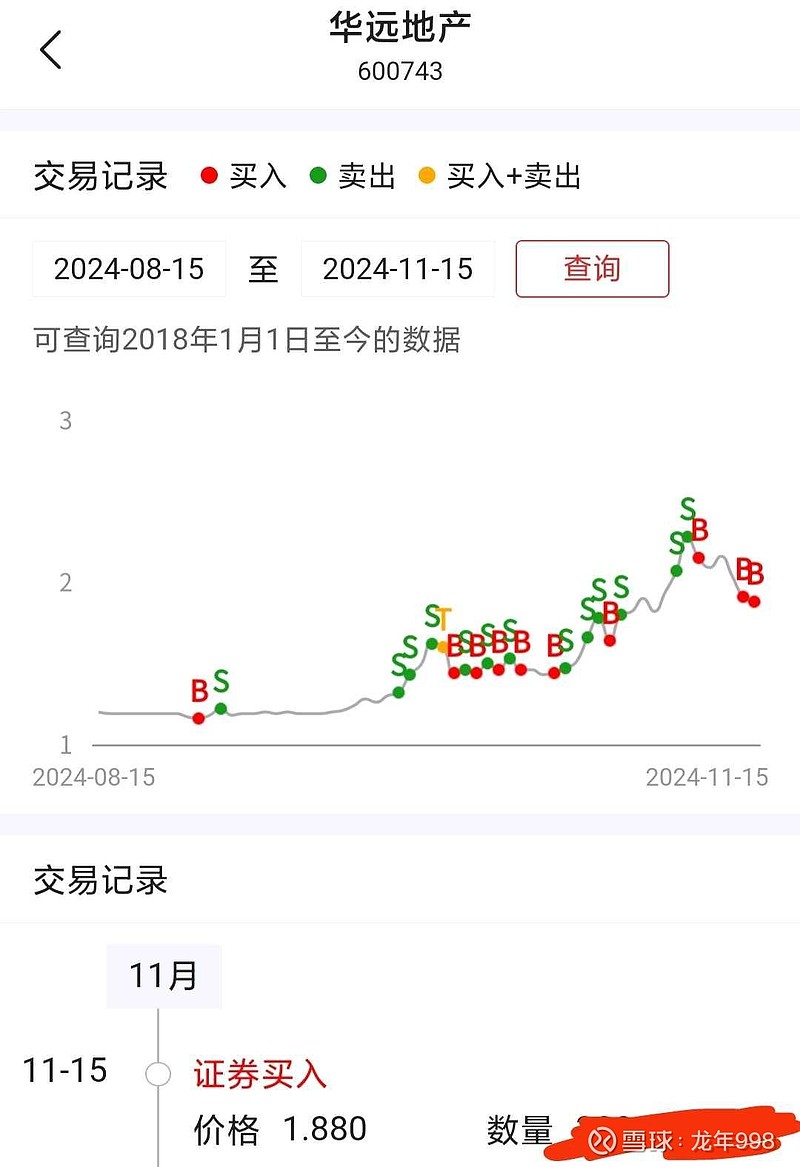
Task: Tap the 查询 button to query records
Action: [x=592, y=269]
